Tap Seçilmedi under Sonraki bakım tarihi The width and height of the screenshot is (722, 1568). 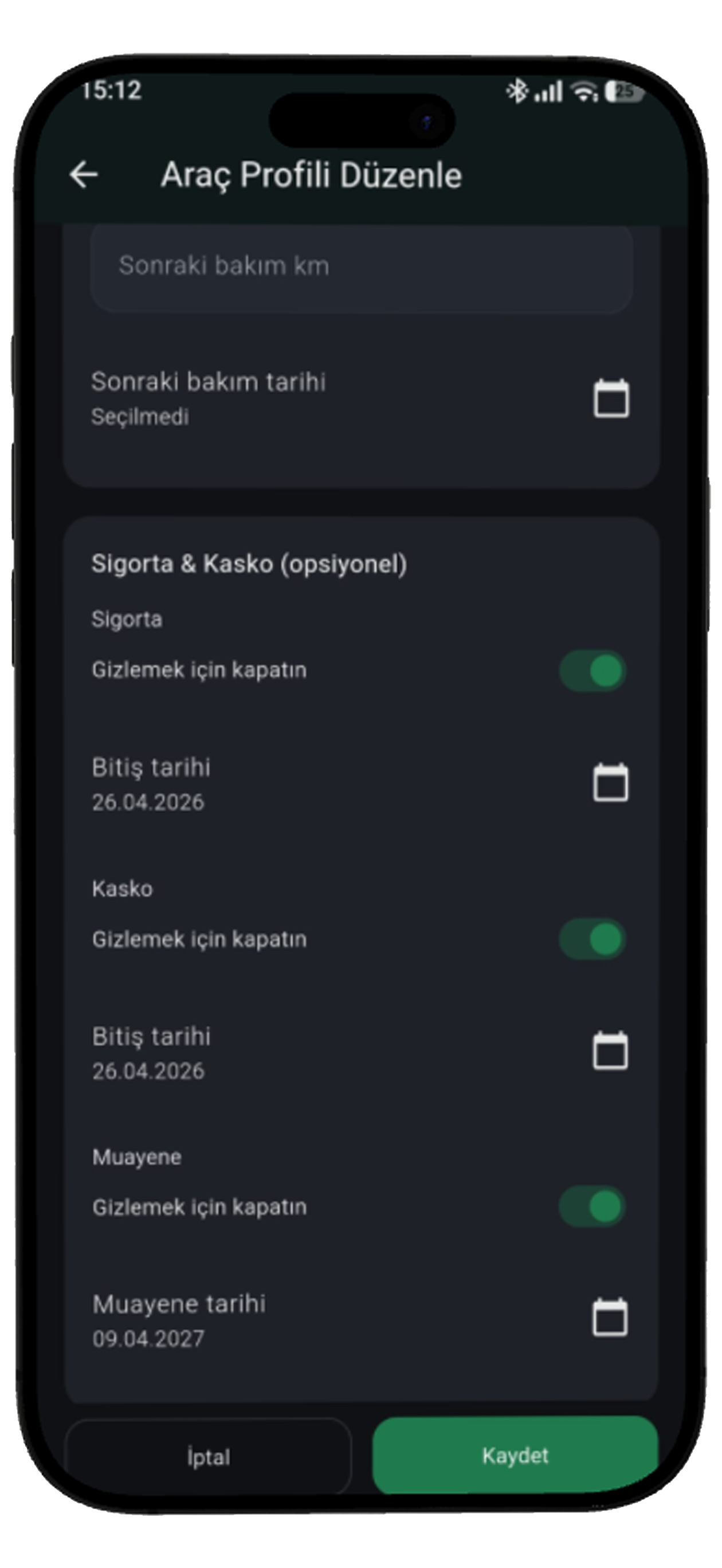coord(141,417)
